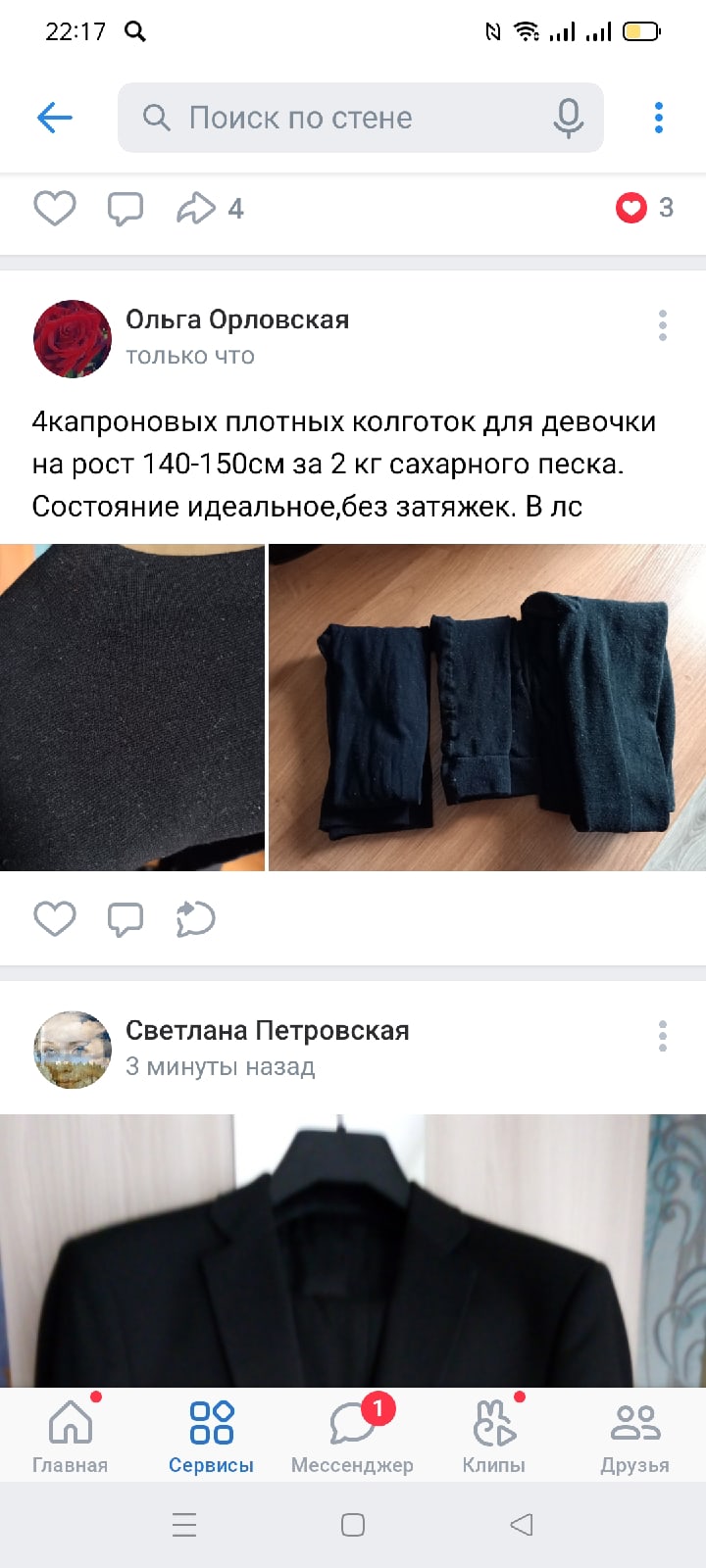Share Ольга Орловская's tights post
Screen dimensions: 706x1568
click(195, 918)
